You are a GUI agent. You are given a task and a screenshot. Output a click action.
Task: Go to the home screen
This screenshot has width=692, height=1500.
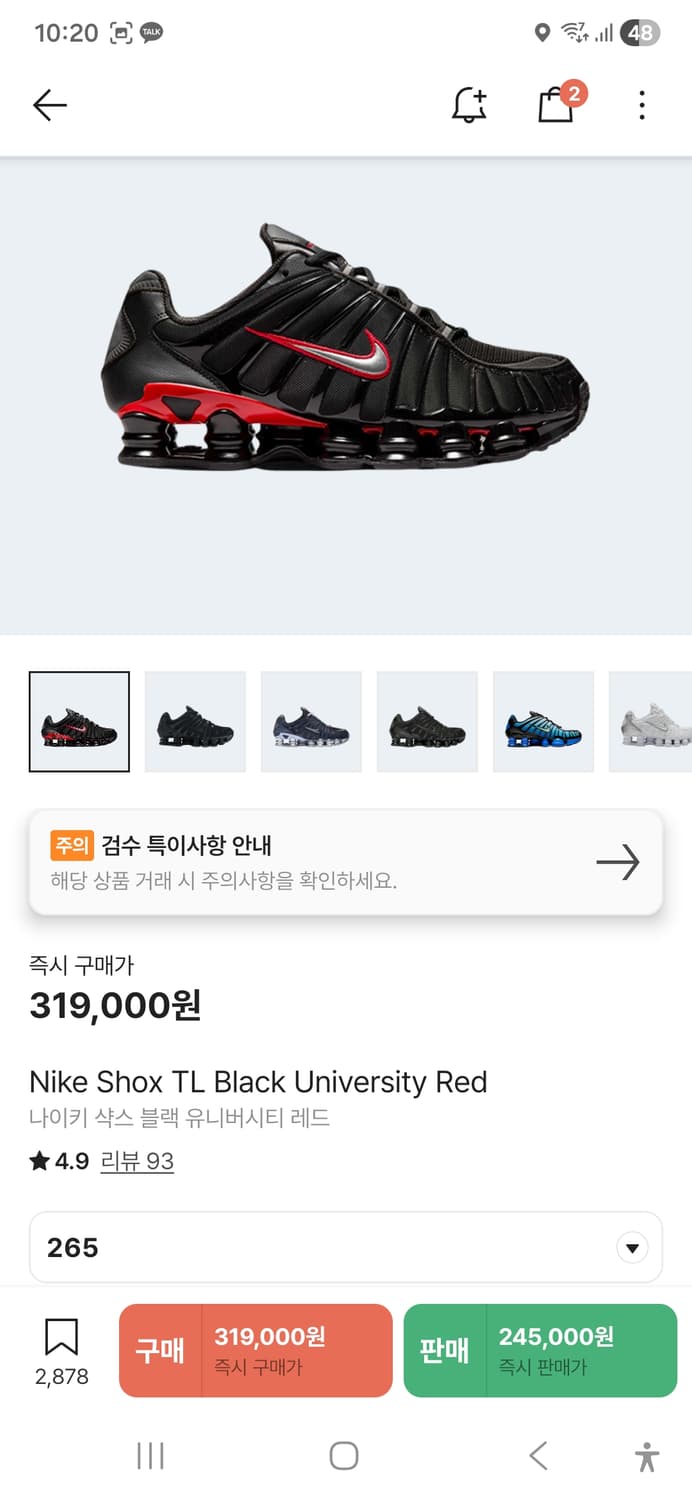pos(344,1456)
